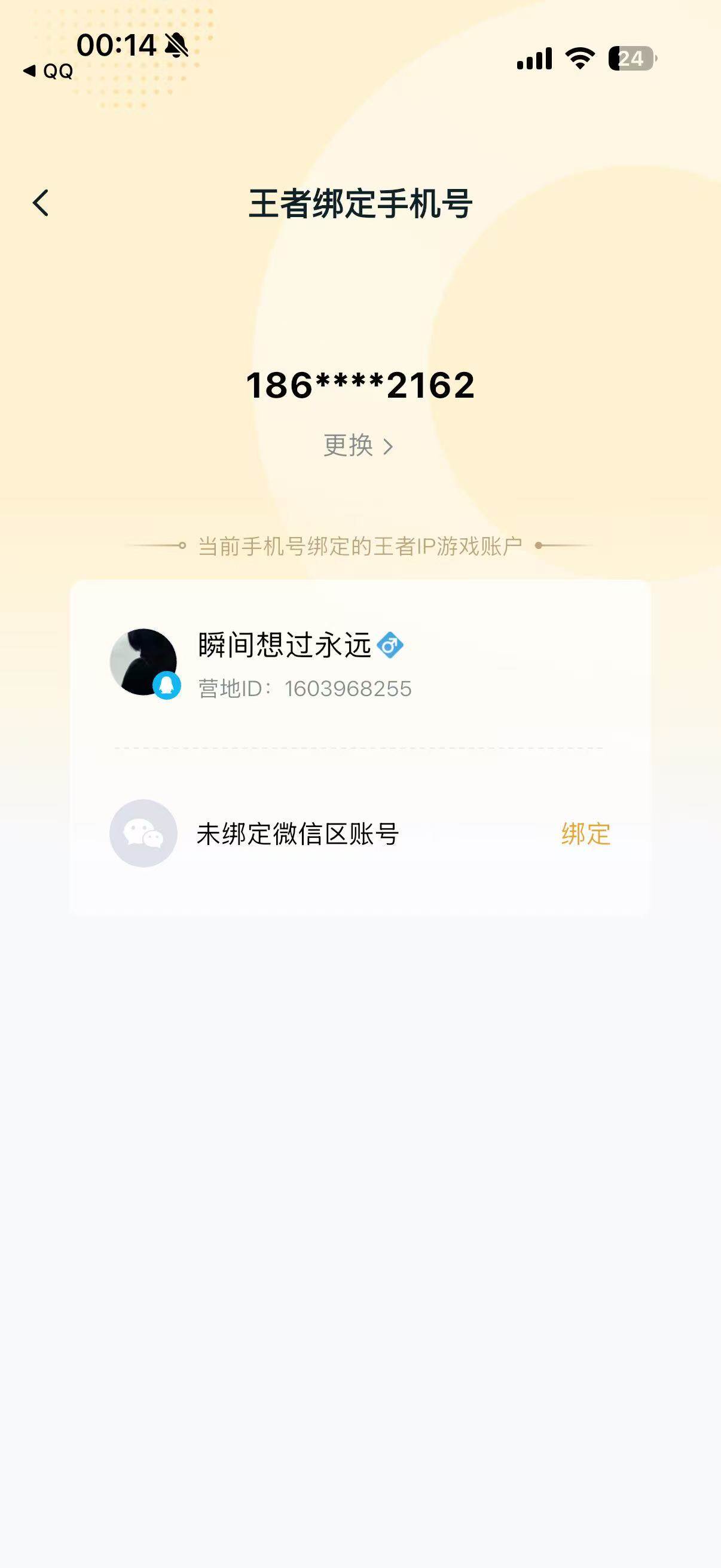Expand the arrow next to 更换
This screenshot has height=1568, width=721.
[x=388, y=446]
